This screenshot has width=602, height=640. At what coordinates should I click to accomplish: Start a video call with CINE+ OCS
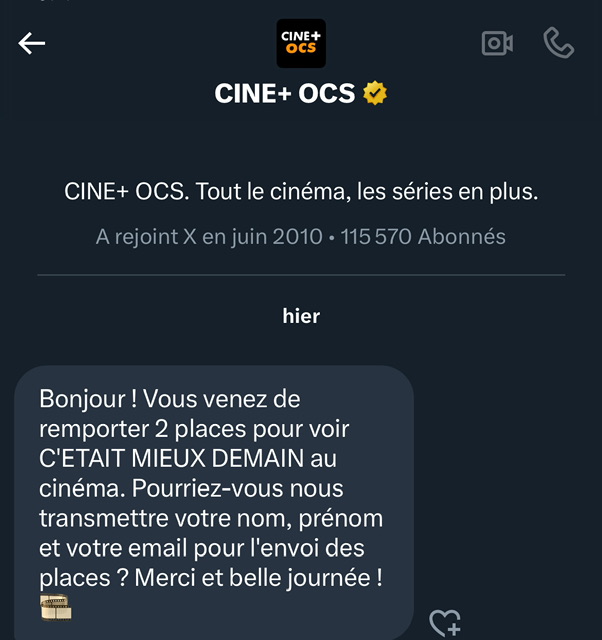(x=496, y=43)
